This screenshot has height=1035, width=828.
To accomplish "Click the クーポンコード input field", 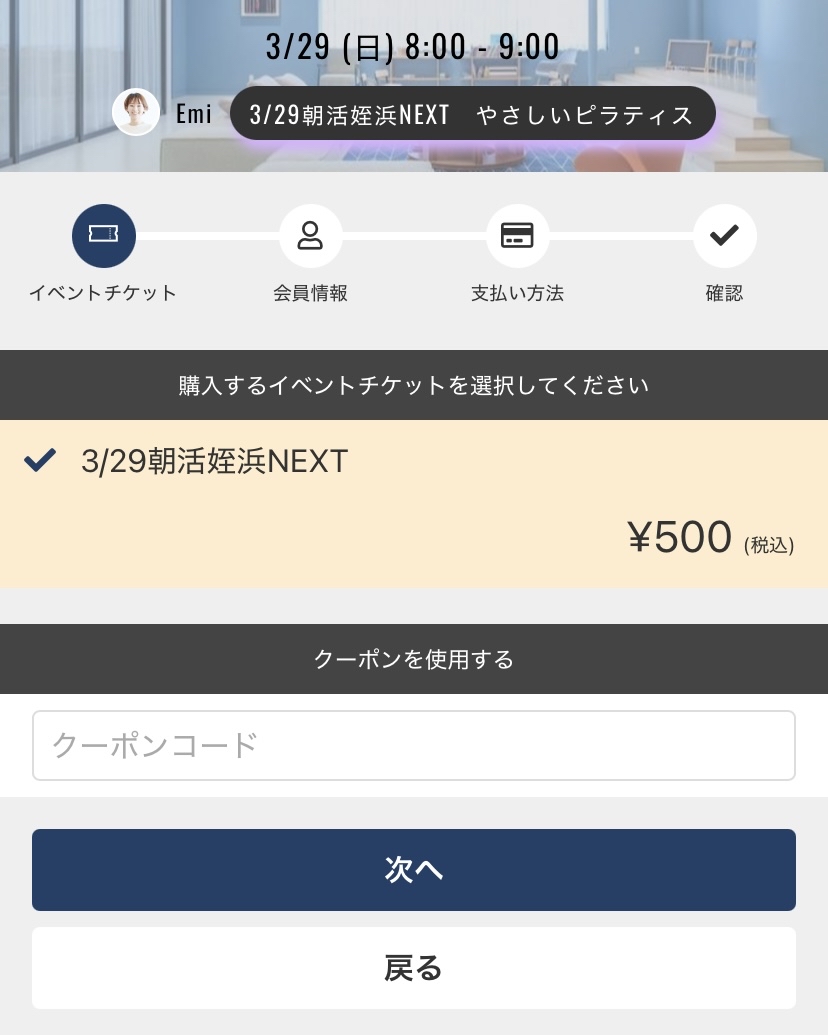I will pyautogui.click(x=414, y=745).
